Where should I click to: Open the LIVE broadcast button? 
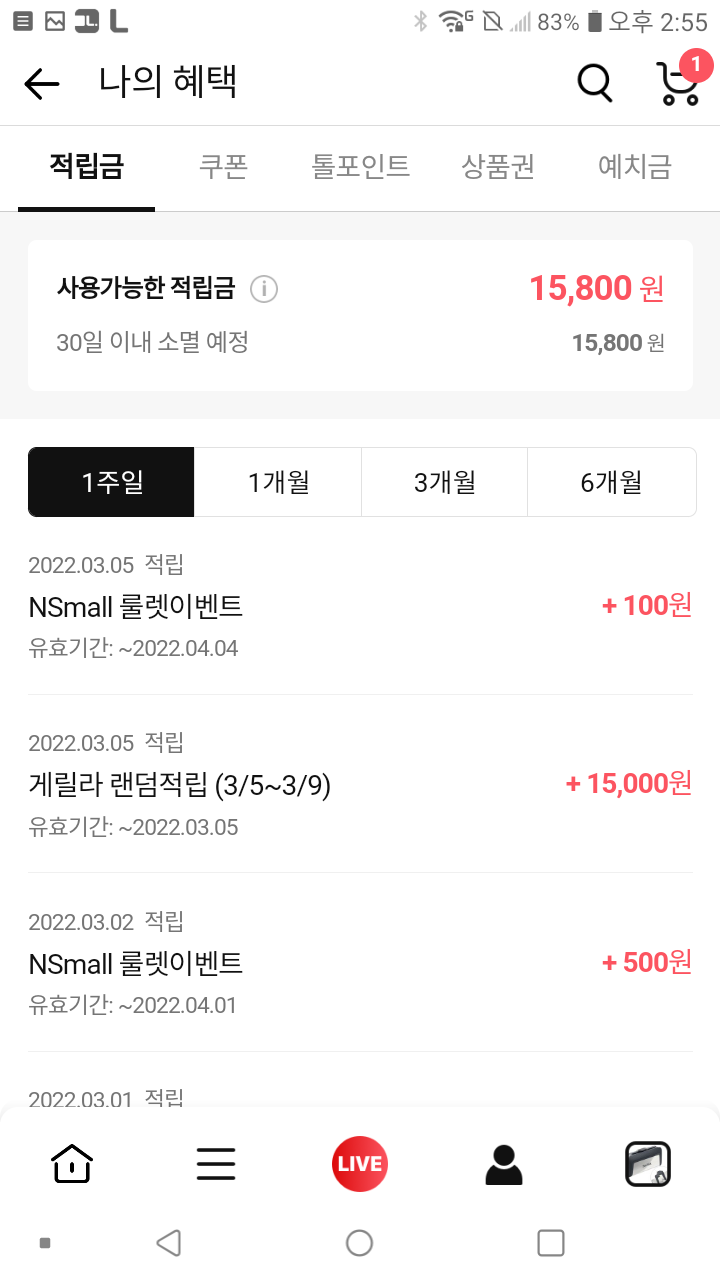[x=360, y=1164]
